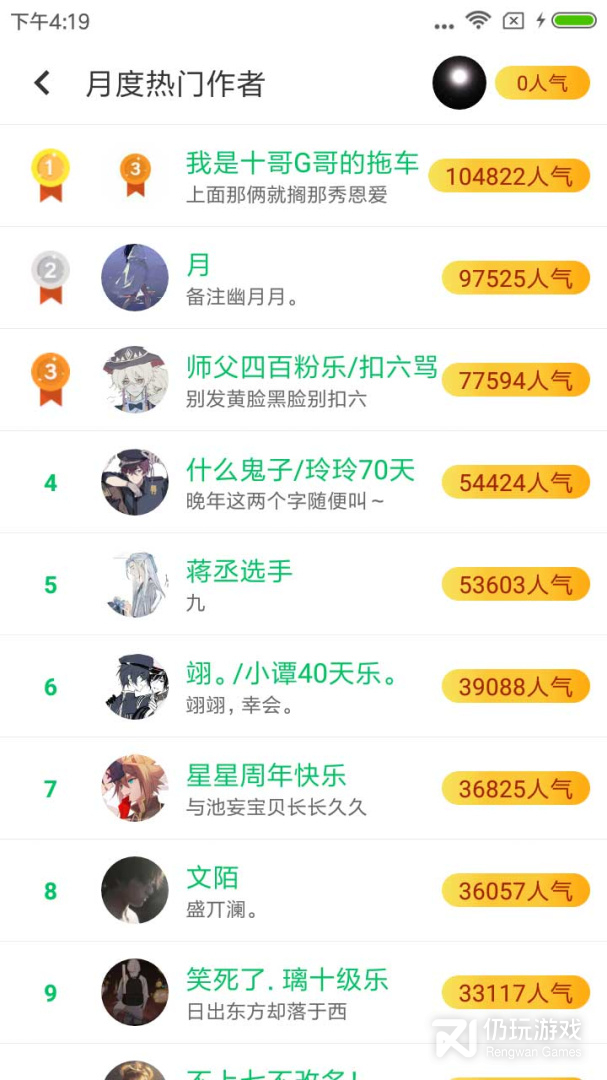This screenshot has height=1080, width=607.
Task: Open 蒋丞选手 profile
Action: click(239, 571)
